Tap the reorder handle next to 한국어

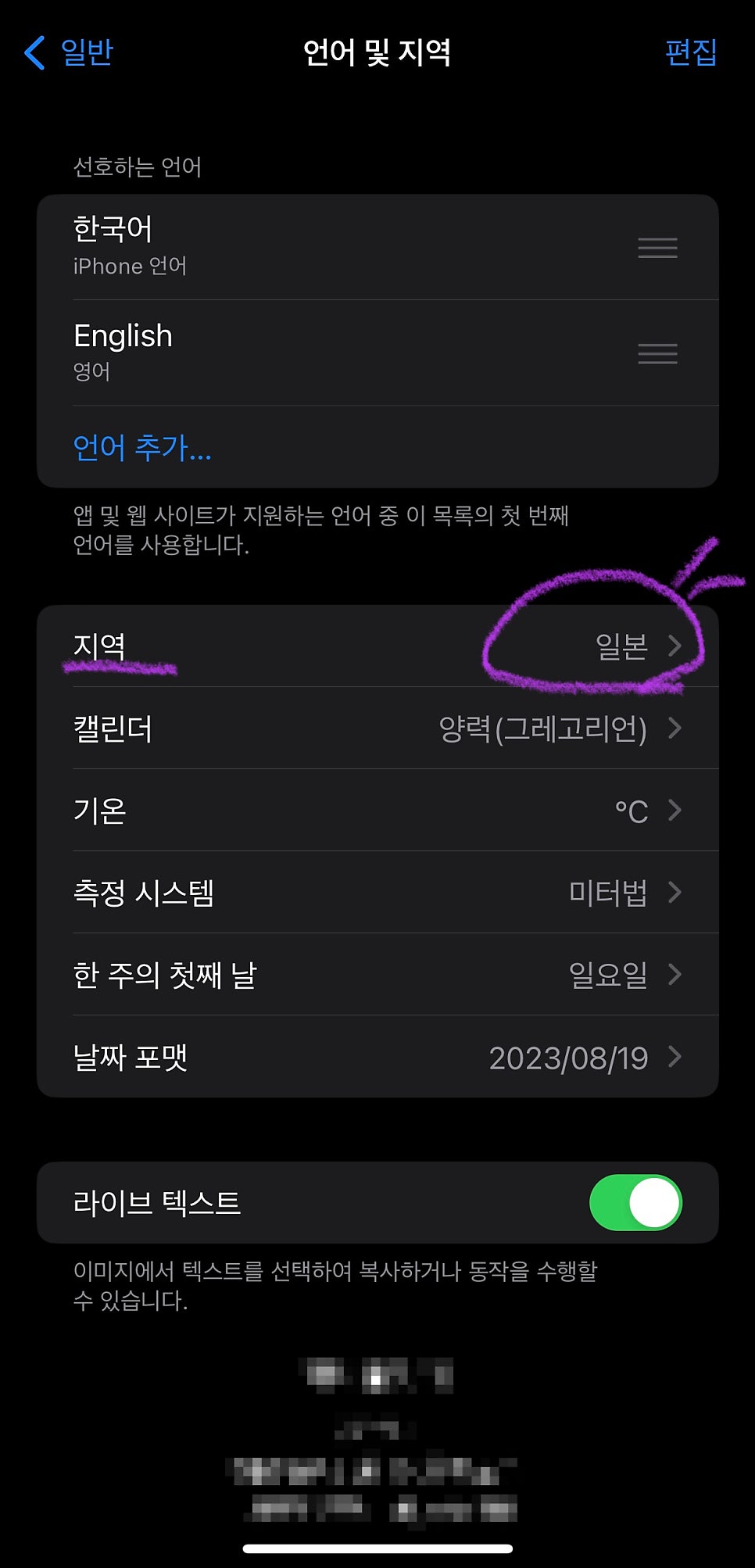[657, 248]
